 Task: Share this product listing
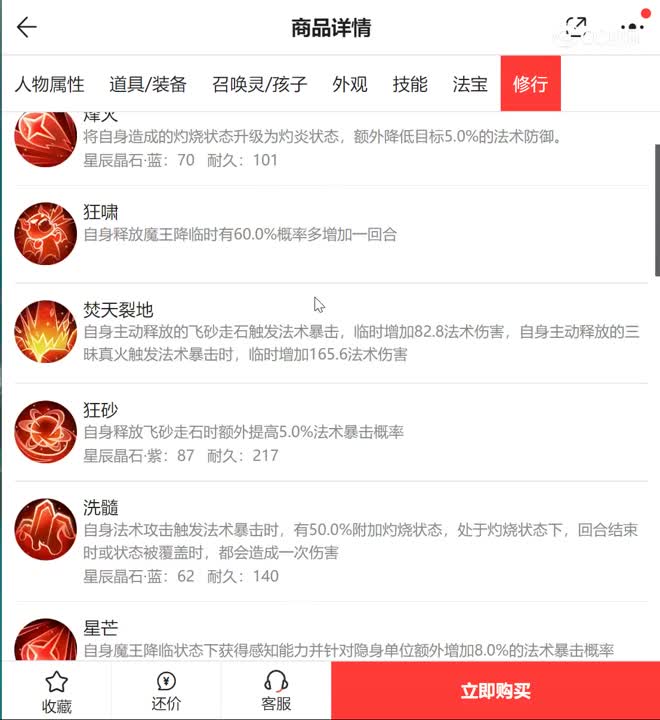(576, 27)
